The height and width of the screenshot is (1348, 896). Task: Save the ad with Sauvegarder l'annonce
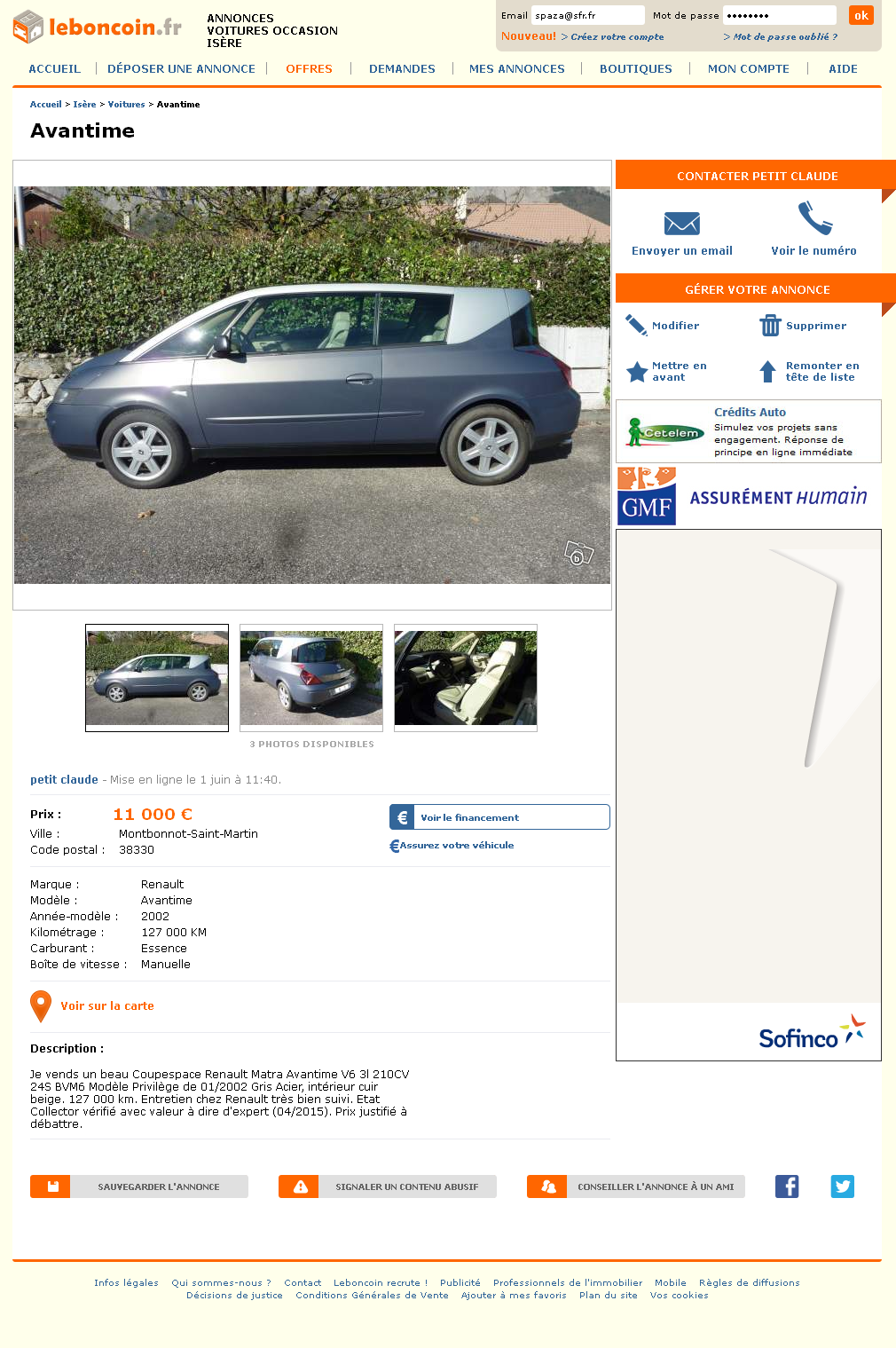(139, 1186)
